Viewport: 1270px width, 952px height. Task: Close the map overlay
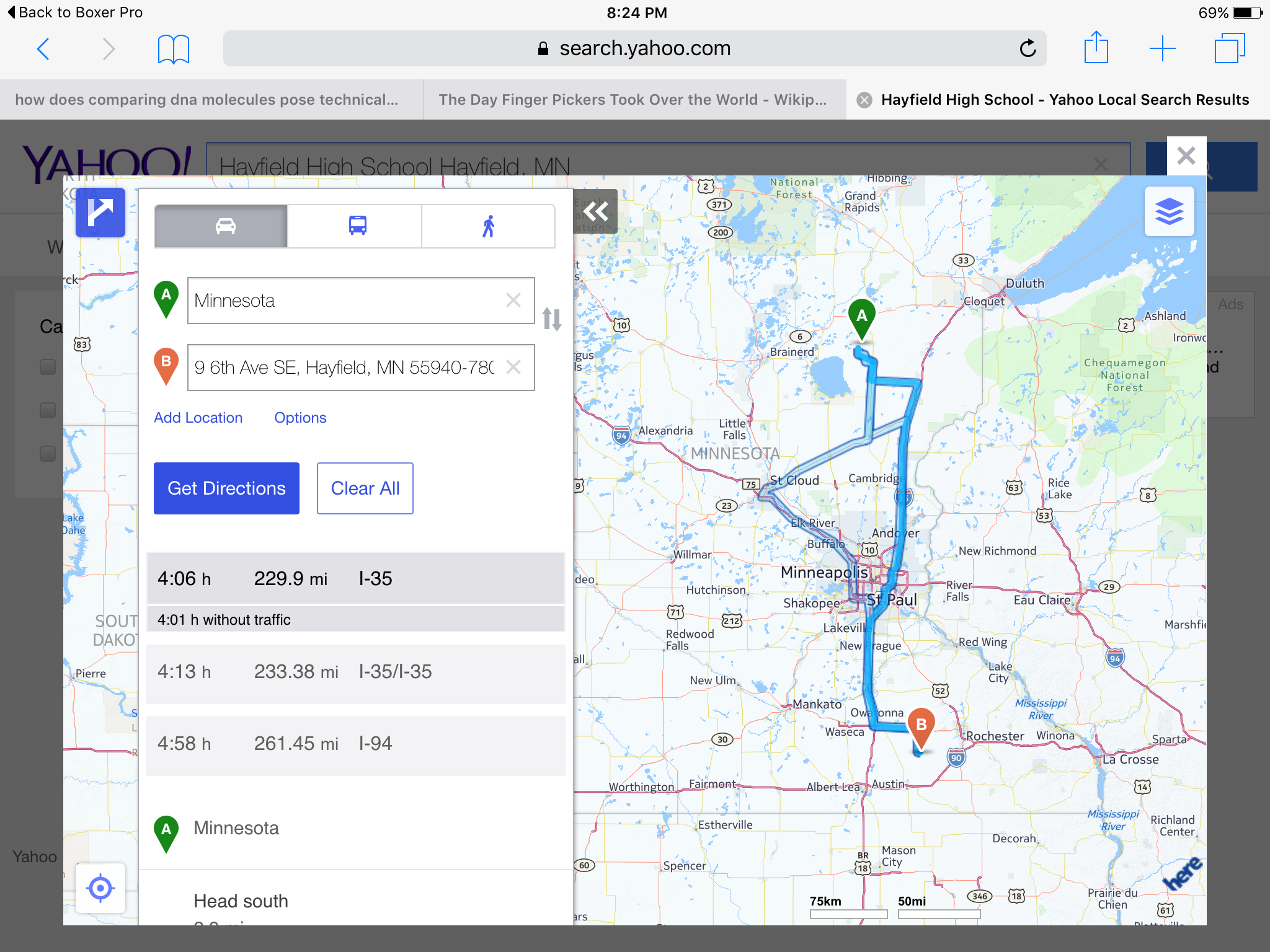coord(1186,156)
